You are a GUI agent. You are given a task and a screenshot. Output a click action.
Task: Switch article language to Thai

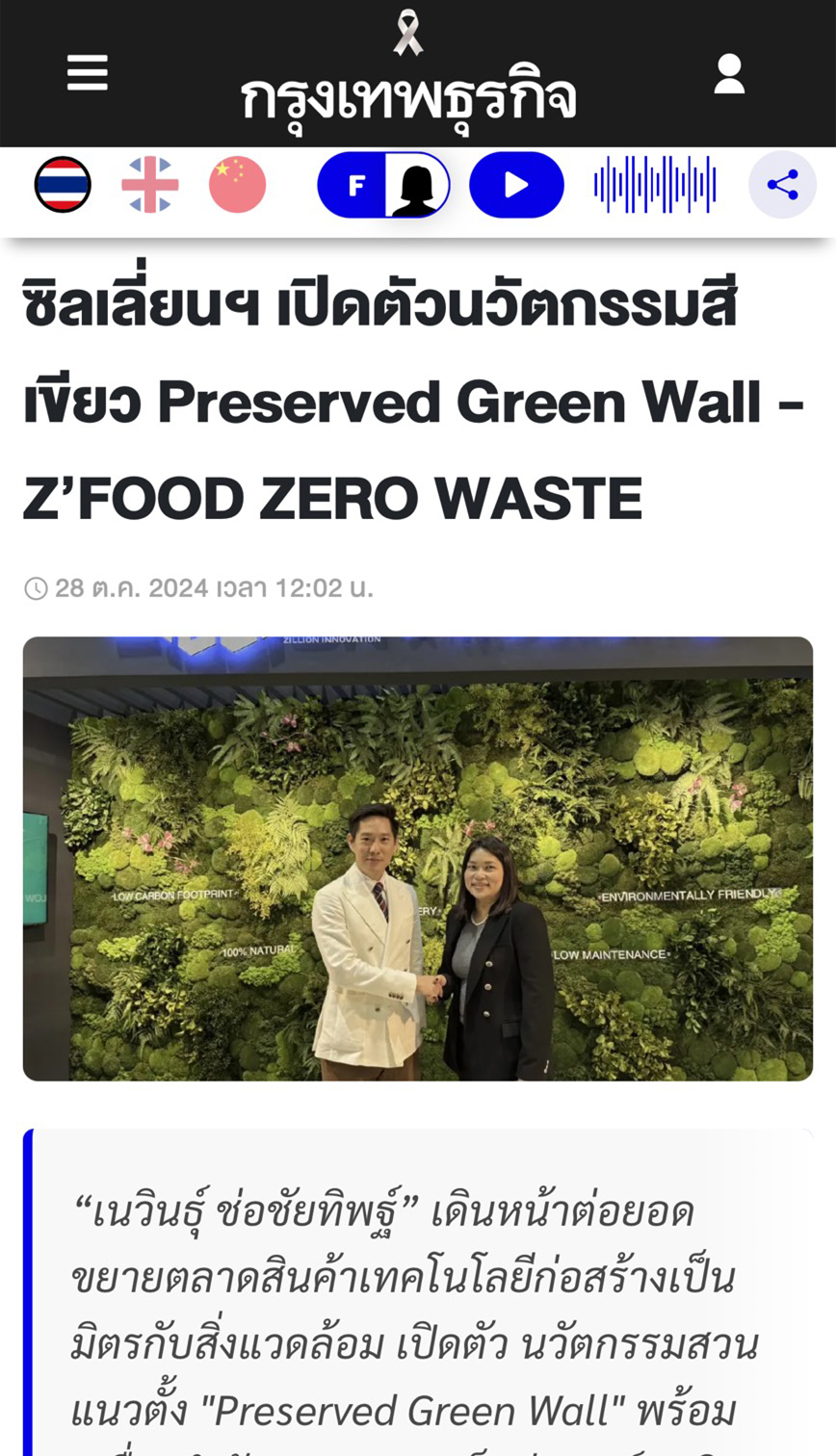pos(63,184)
